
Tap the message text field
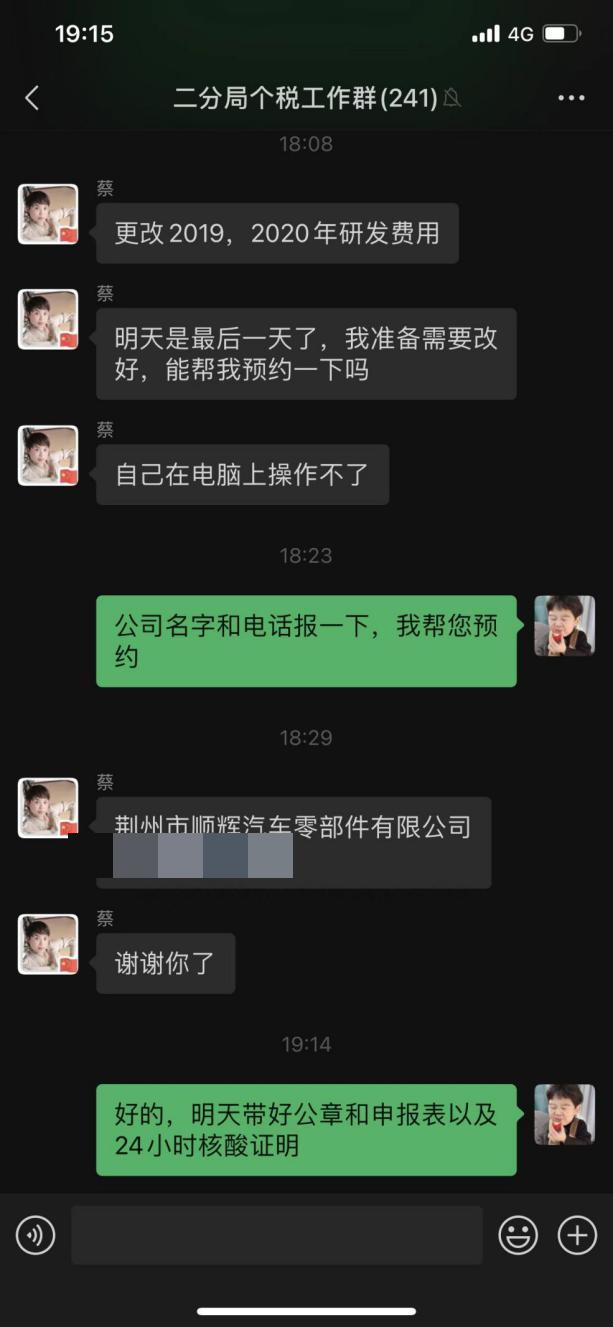276,1236
